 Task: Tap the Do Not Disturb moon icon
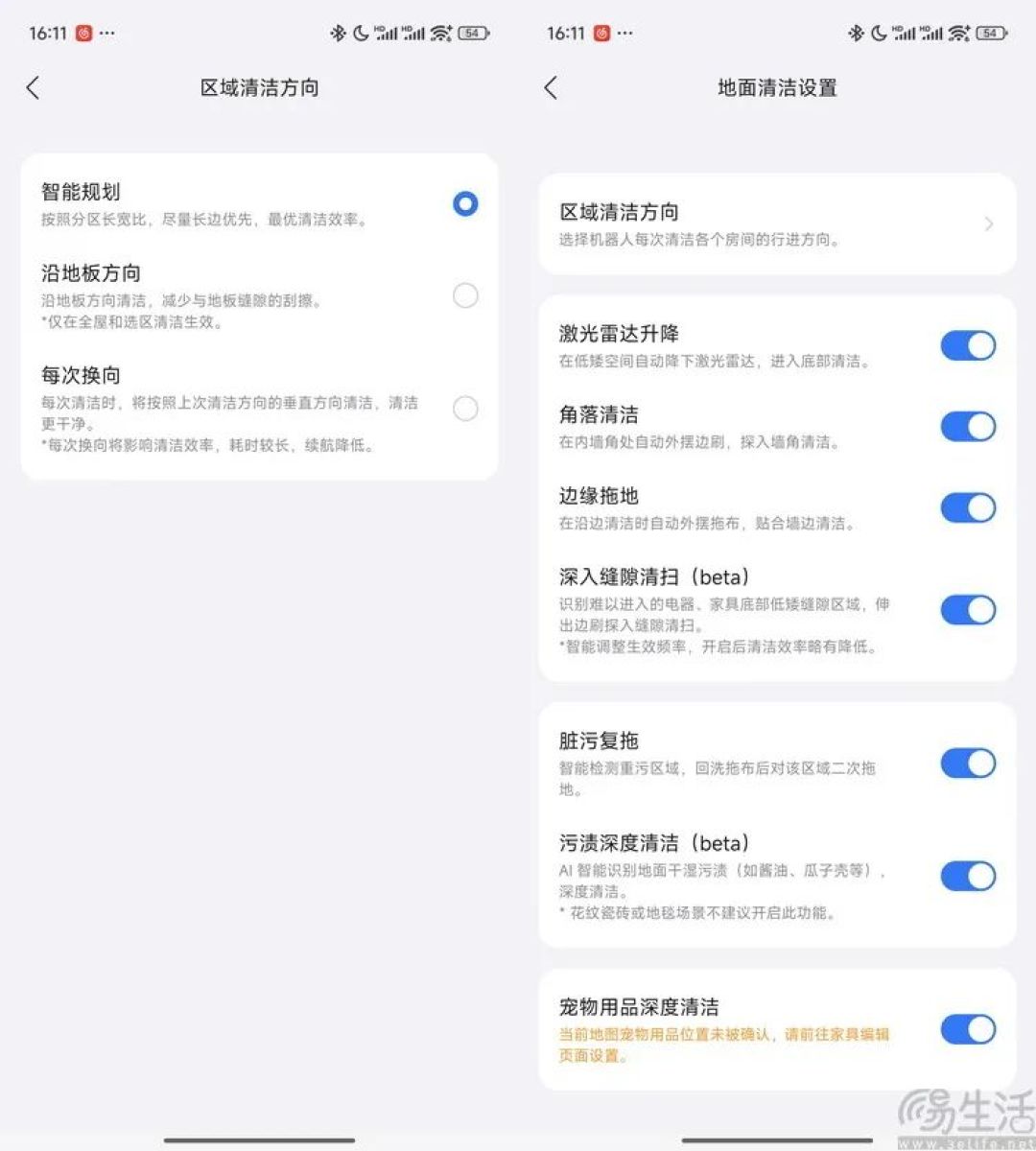coord(361,33)
